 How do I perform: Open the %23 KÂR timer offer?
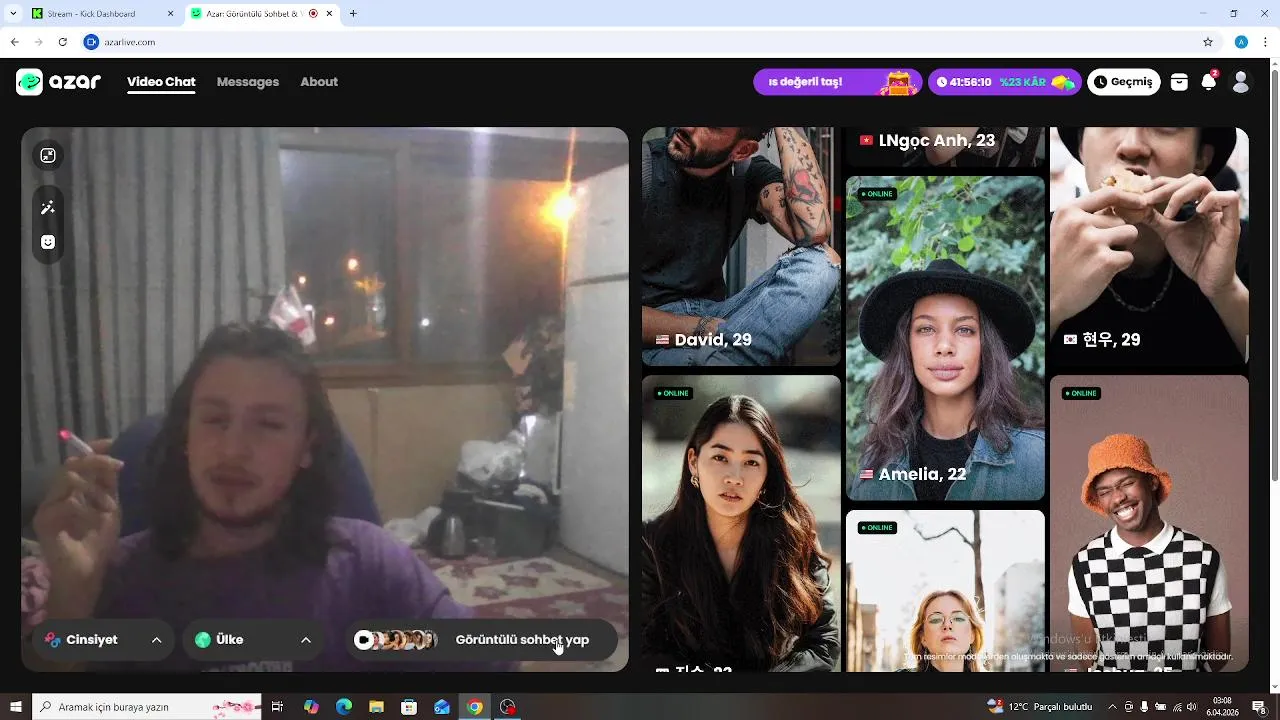[x=1004, y=82]
